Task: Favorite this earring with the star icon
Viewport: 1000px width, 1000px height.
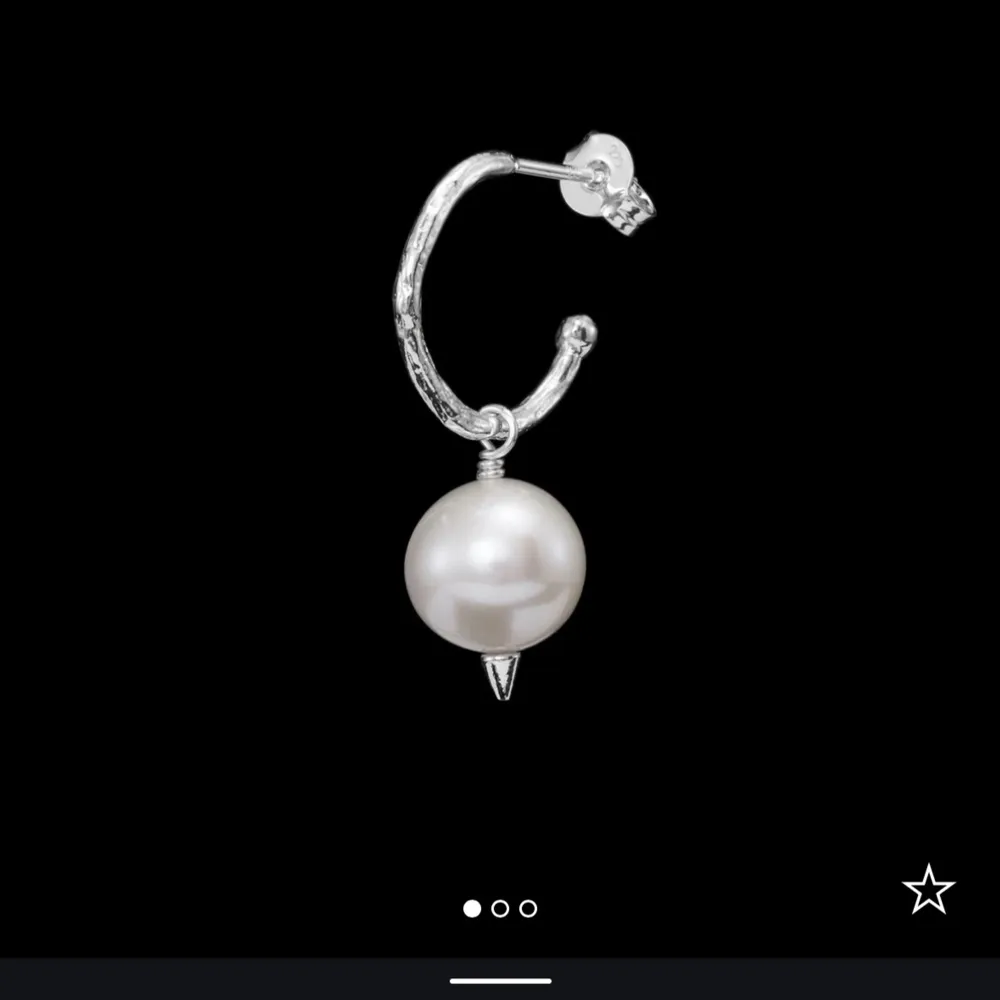Action: coord(928,889)
